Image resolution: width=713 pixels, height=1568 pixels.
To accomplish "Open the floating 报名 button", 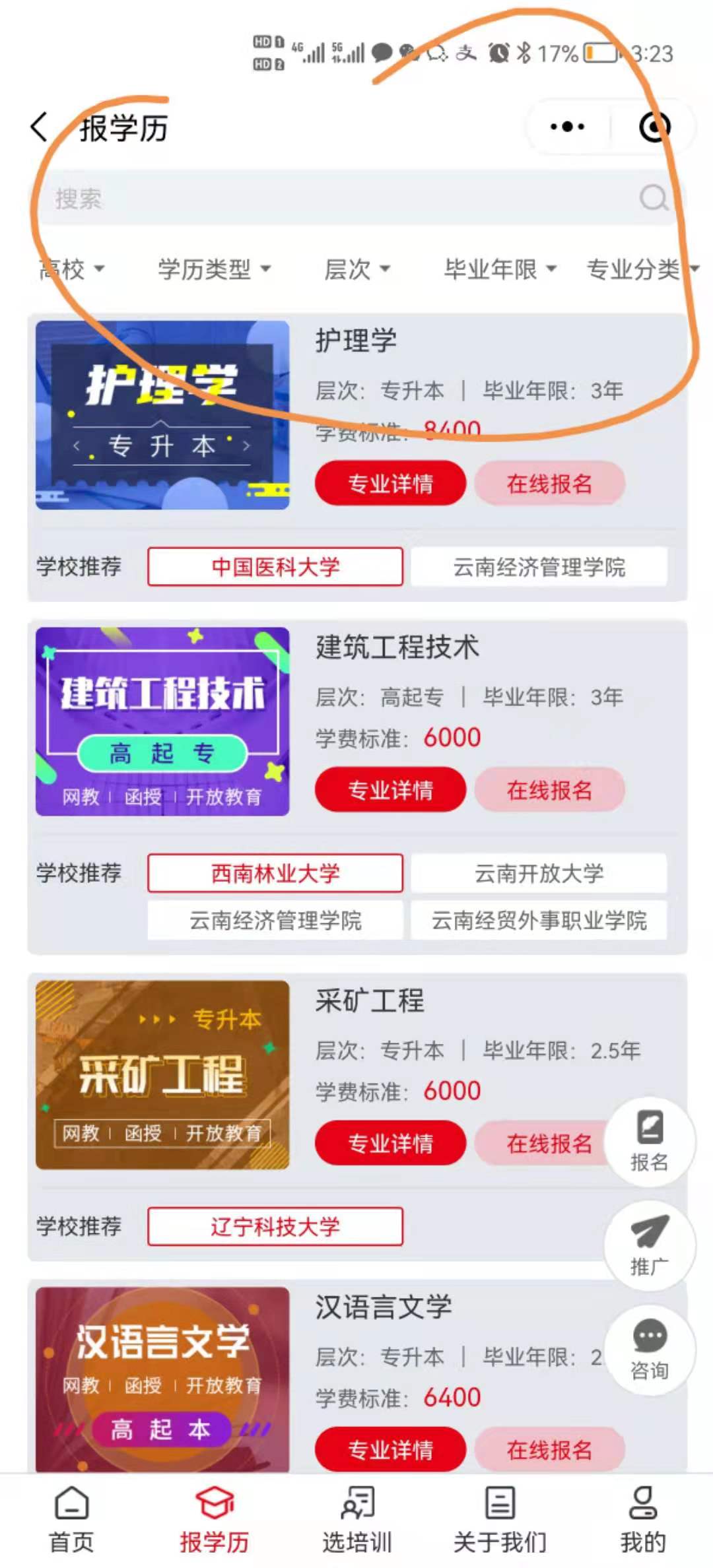I will (x=650, y=1142).
